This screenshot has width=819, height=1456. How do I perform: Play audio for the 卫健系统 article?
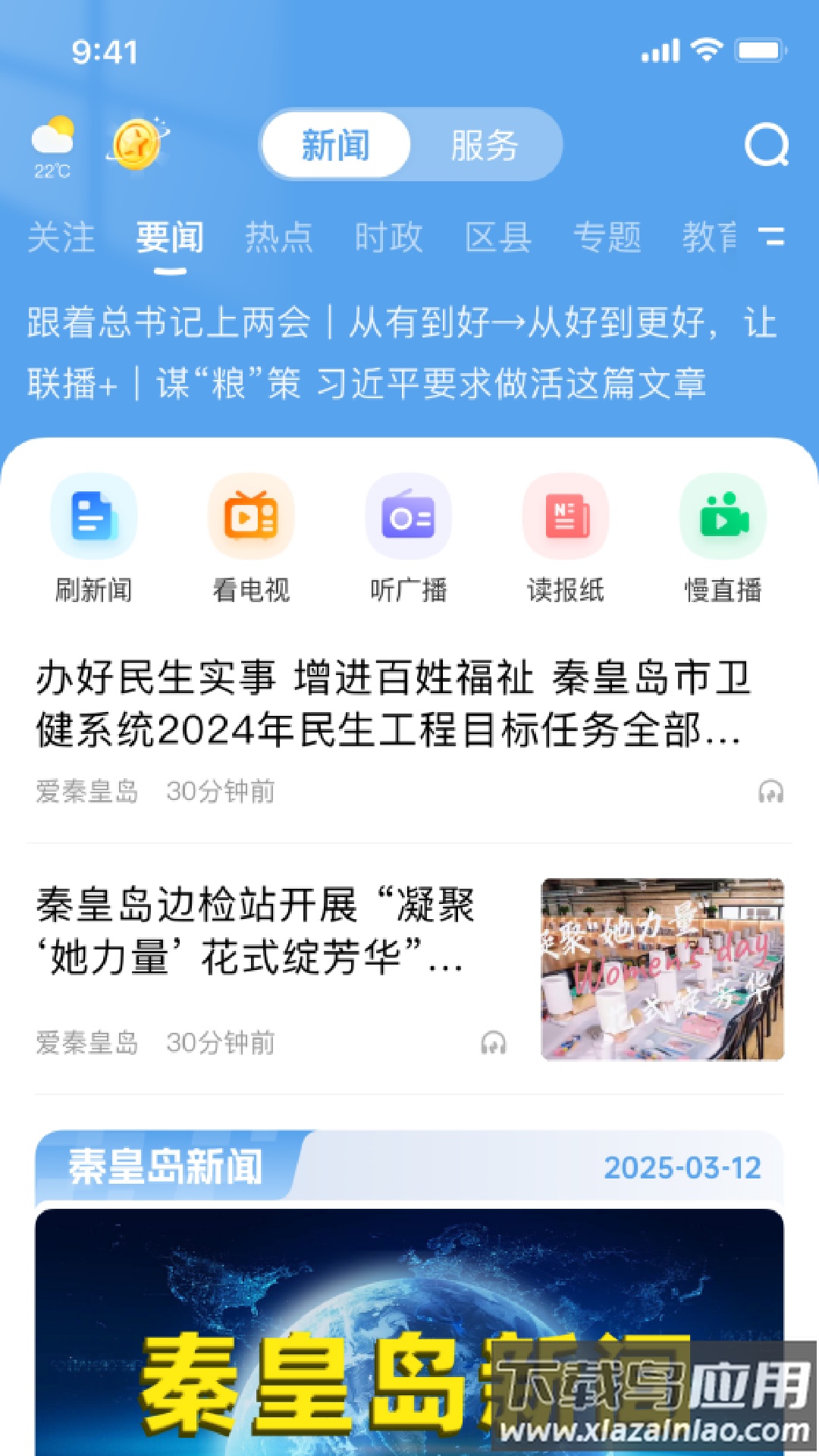click(772, 792)
